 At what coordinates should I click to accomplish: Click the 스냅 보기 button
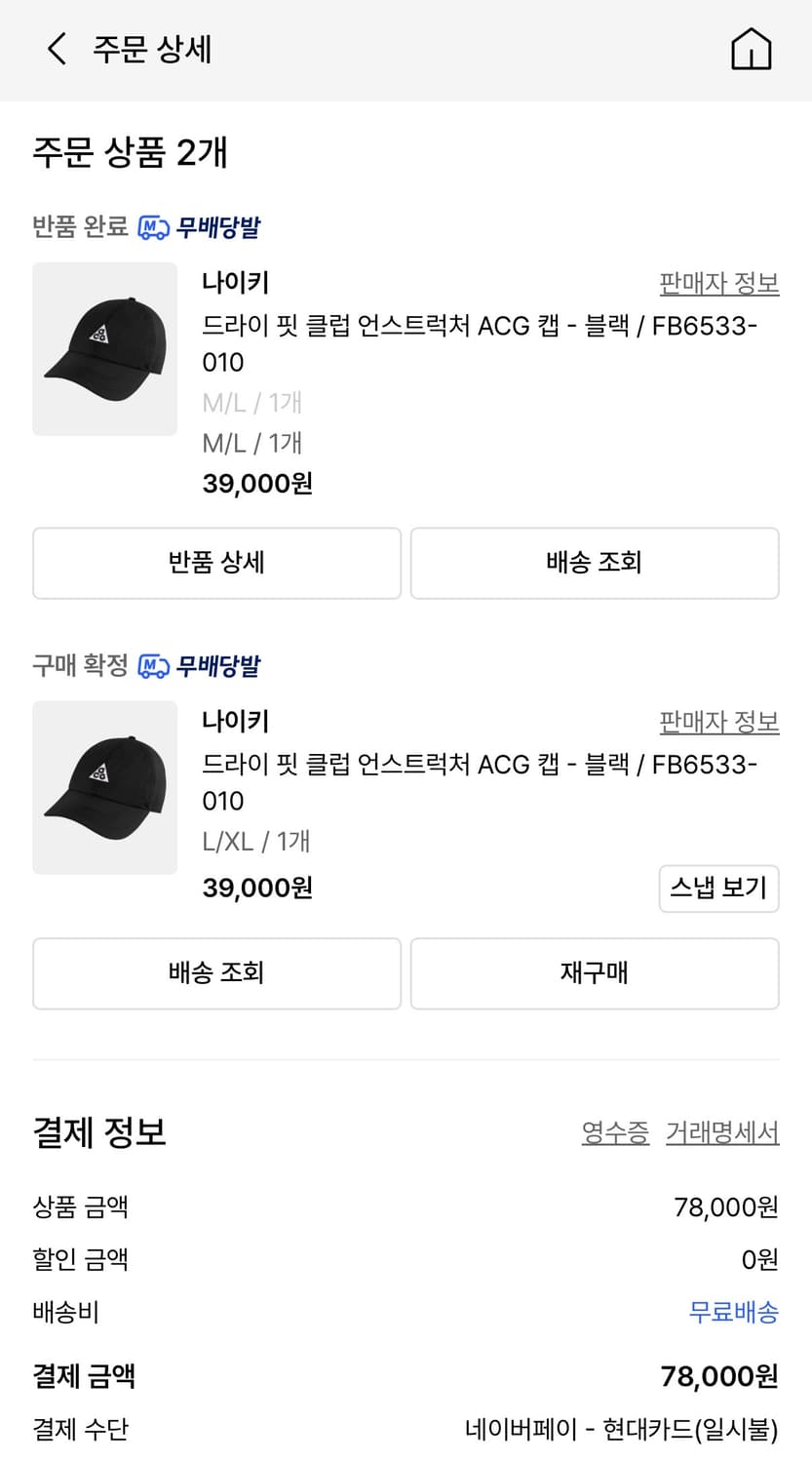click(x=718, y=889)
